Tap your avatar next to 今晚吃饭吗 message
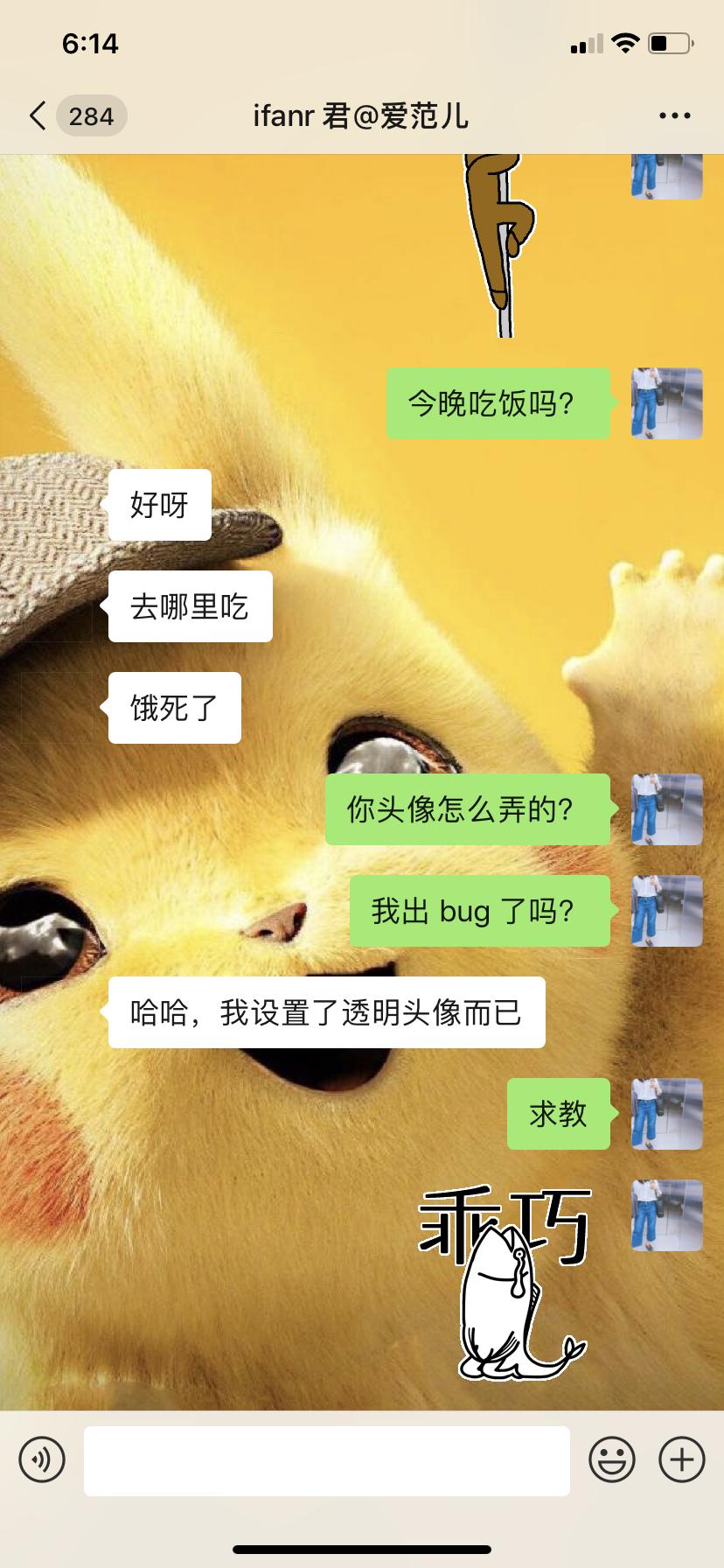Viewport: 724px width, 1568px height. [x=666, y=403]
